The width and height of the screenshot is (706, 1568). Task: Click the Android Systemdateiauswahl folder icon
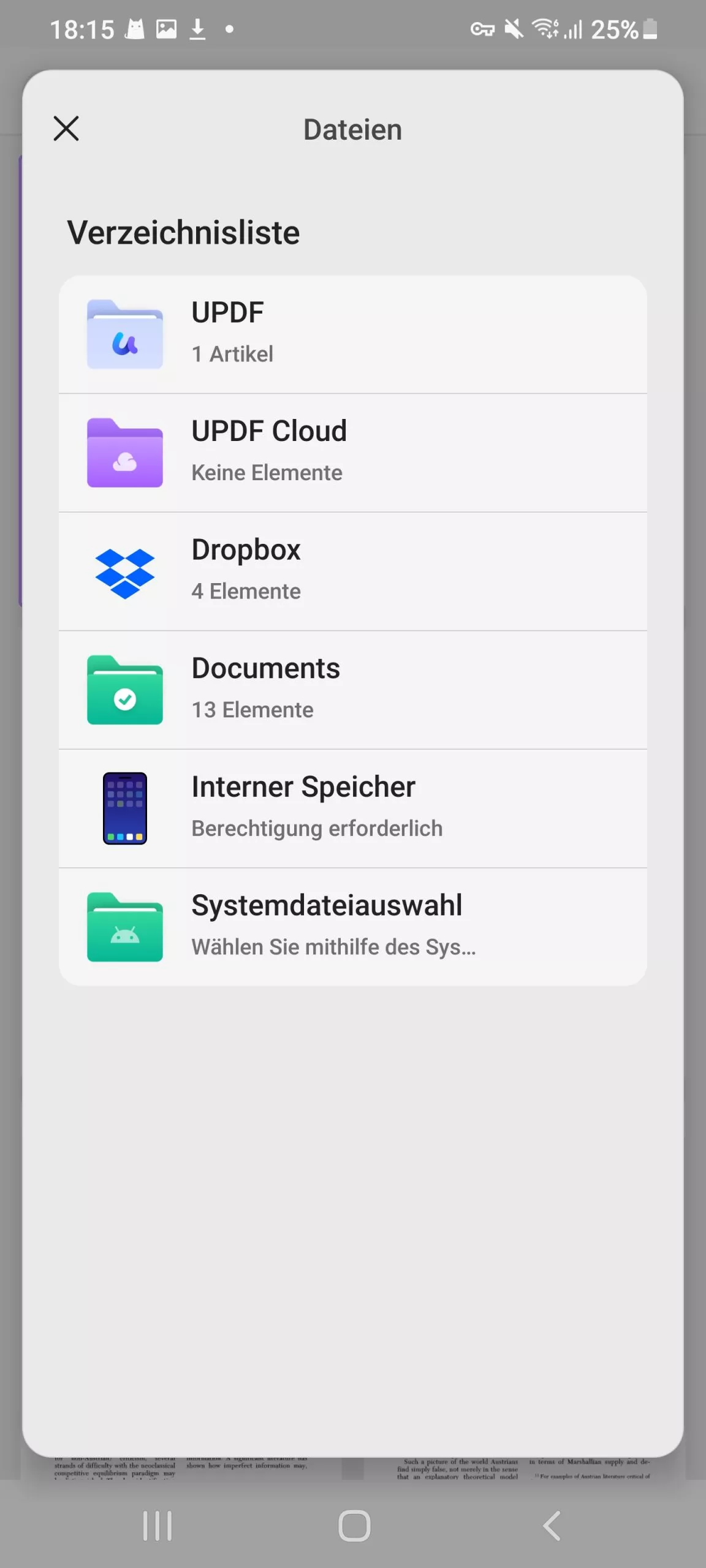tap(125, 926)
